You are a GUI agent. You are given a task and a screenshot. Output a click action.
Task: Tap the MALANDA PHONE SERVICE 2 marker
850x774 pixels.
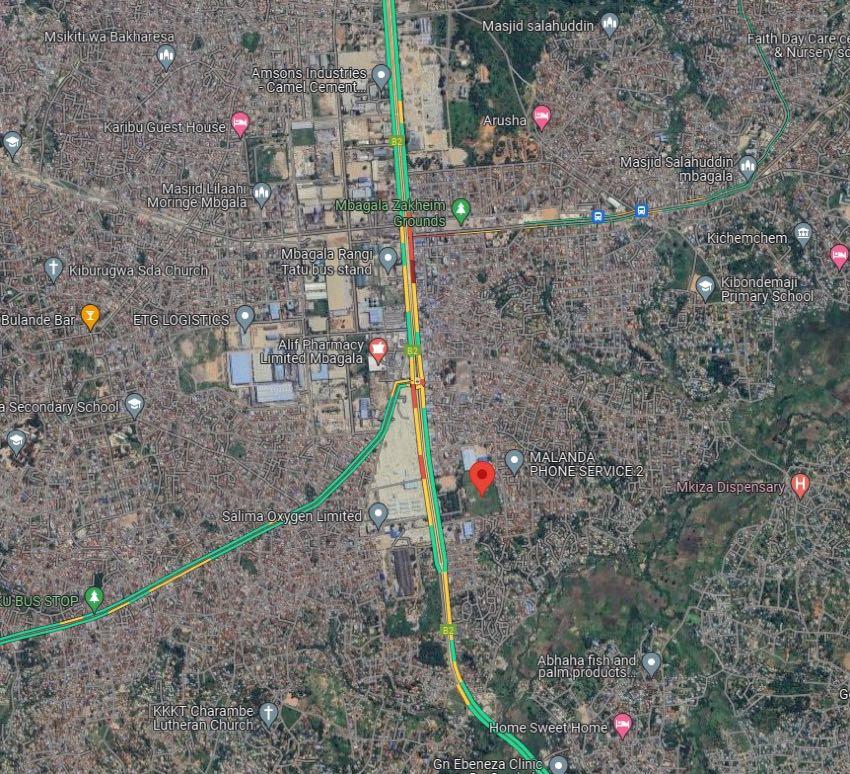point(514,461)
